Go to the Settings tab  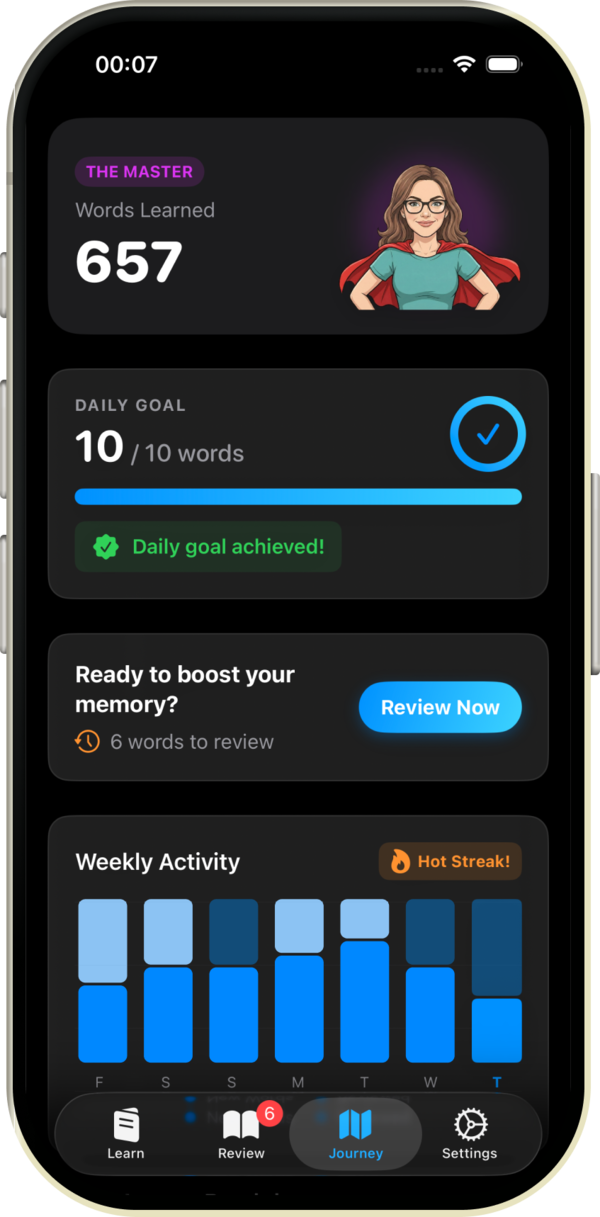[469, 1134]
